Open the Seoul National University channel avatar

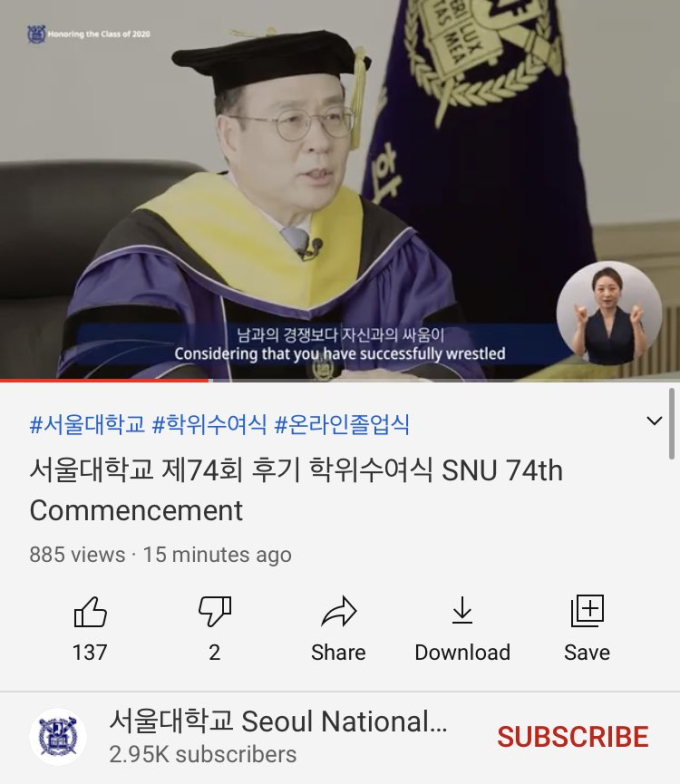58,737
